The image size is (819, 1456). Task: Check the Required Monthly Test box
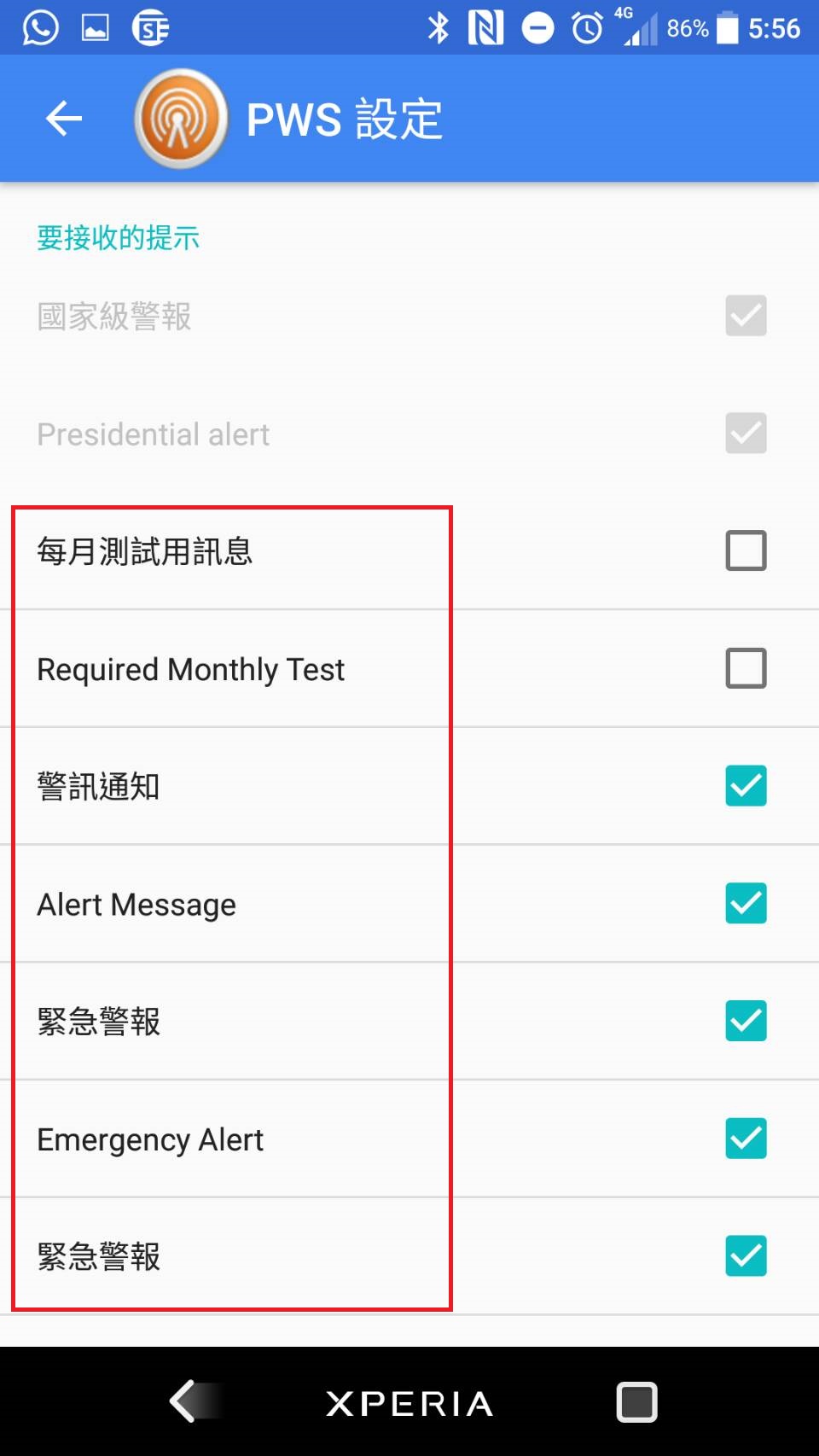click(x=746, y=668)
